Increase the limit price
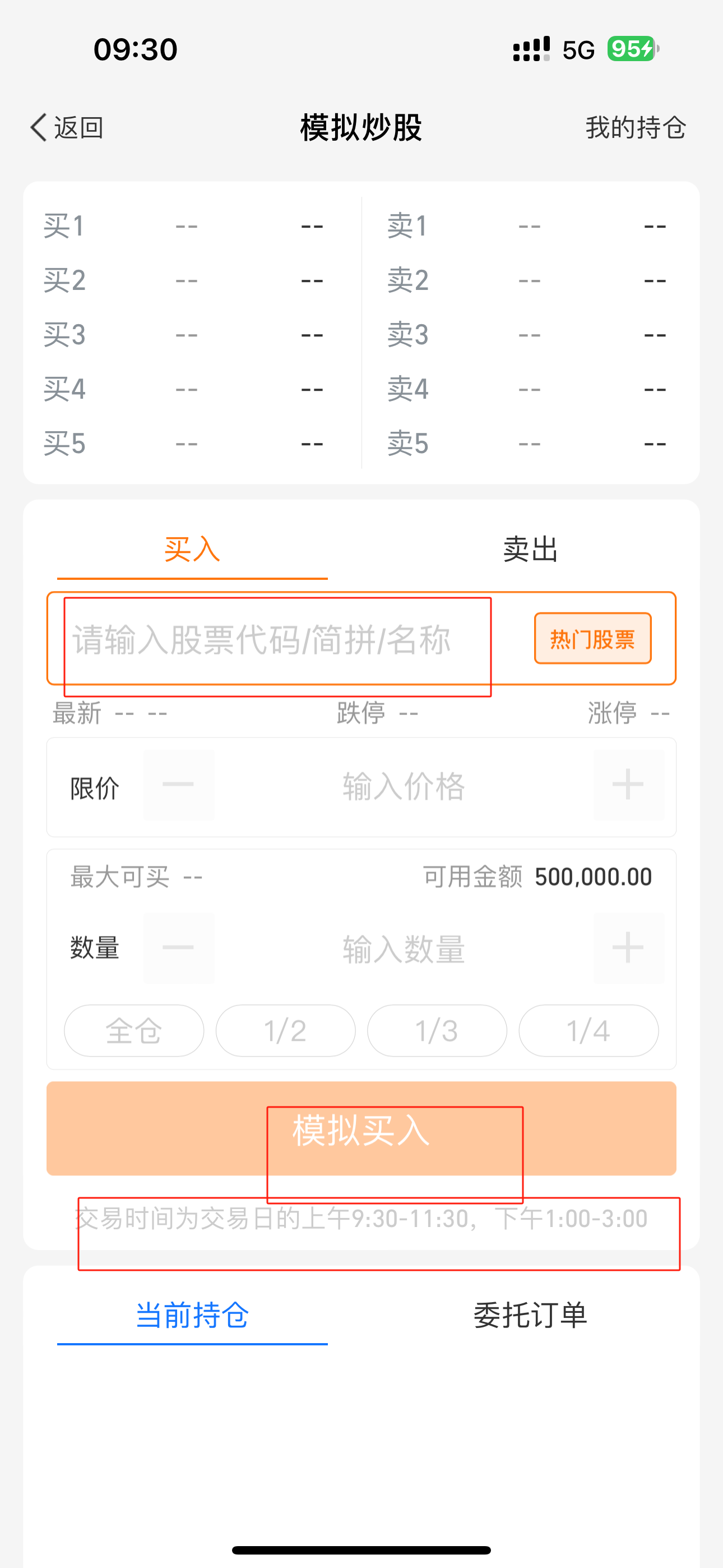The width and height of the screenshot is (723, 1568). (629, 785)
